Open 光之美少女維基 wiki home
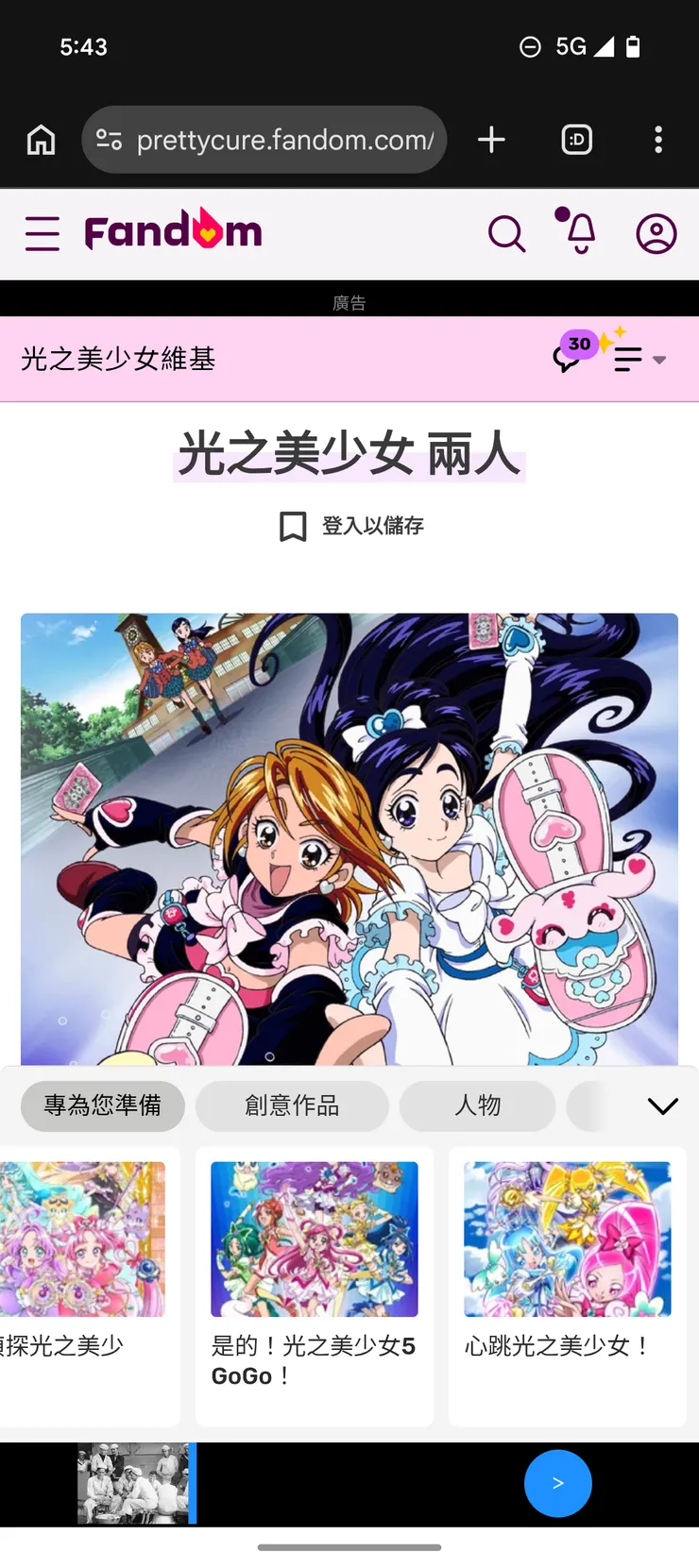 tap(118, 359)
